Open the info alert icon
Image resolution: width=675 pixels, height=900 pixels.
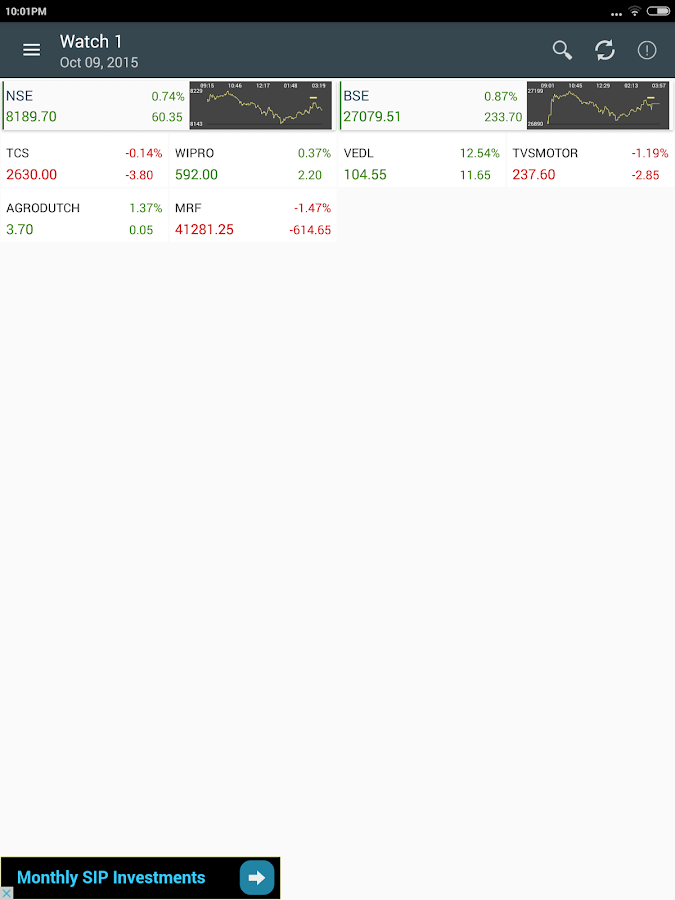coord(647,50)
